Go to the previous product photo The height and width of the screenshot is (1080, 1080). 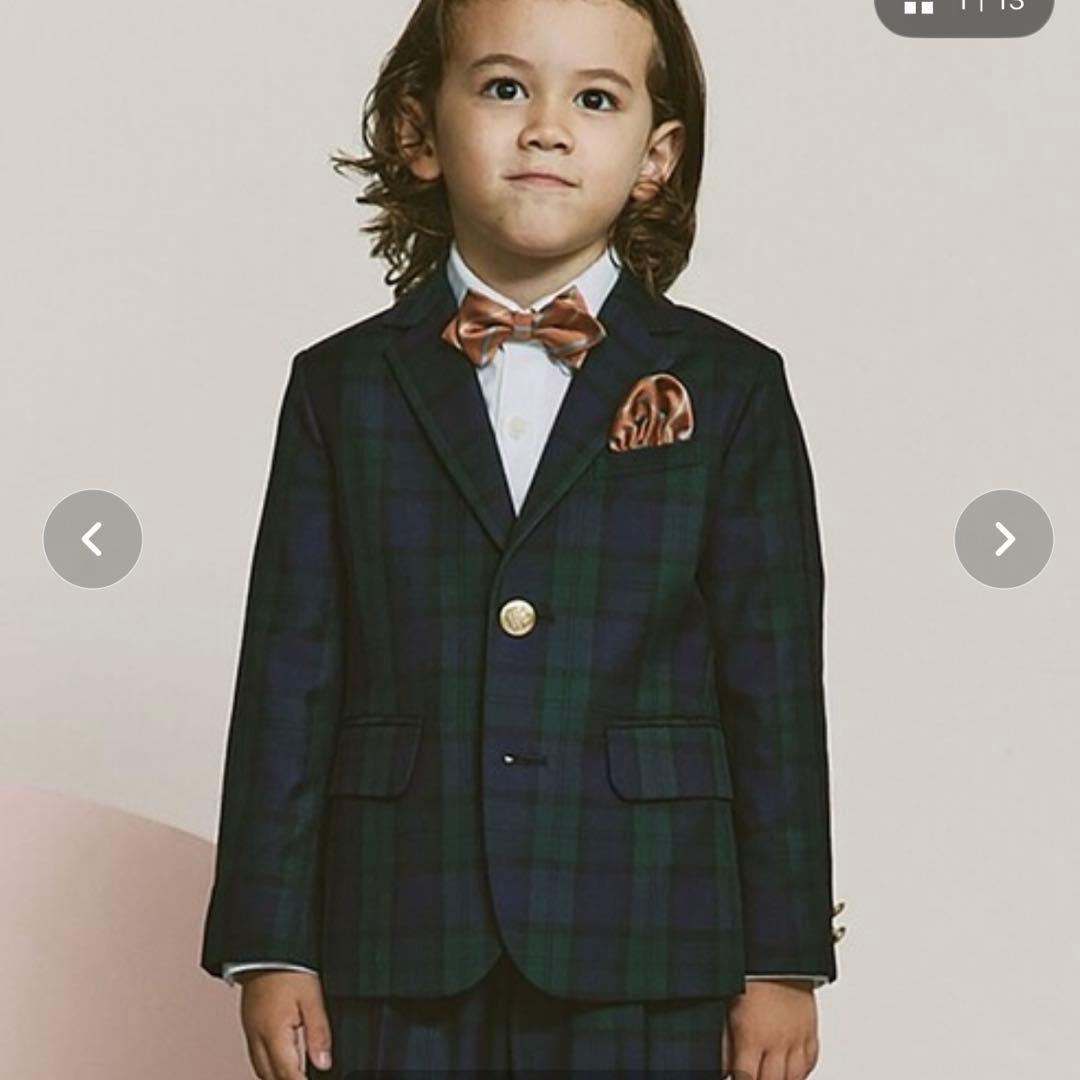(93, 539)
